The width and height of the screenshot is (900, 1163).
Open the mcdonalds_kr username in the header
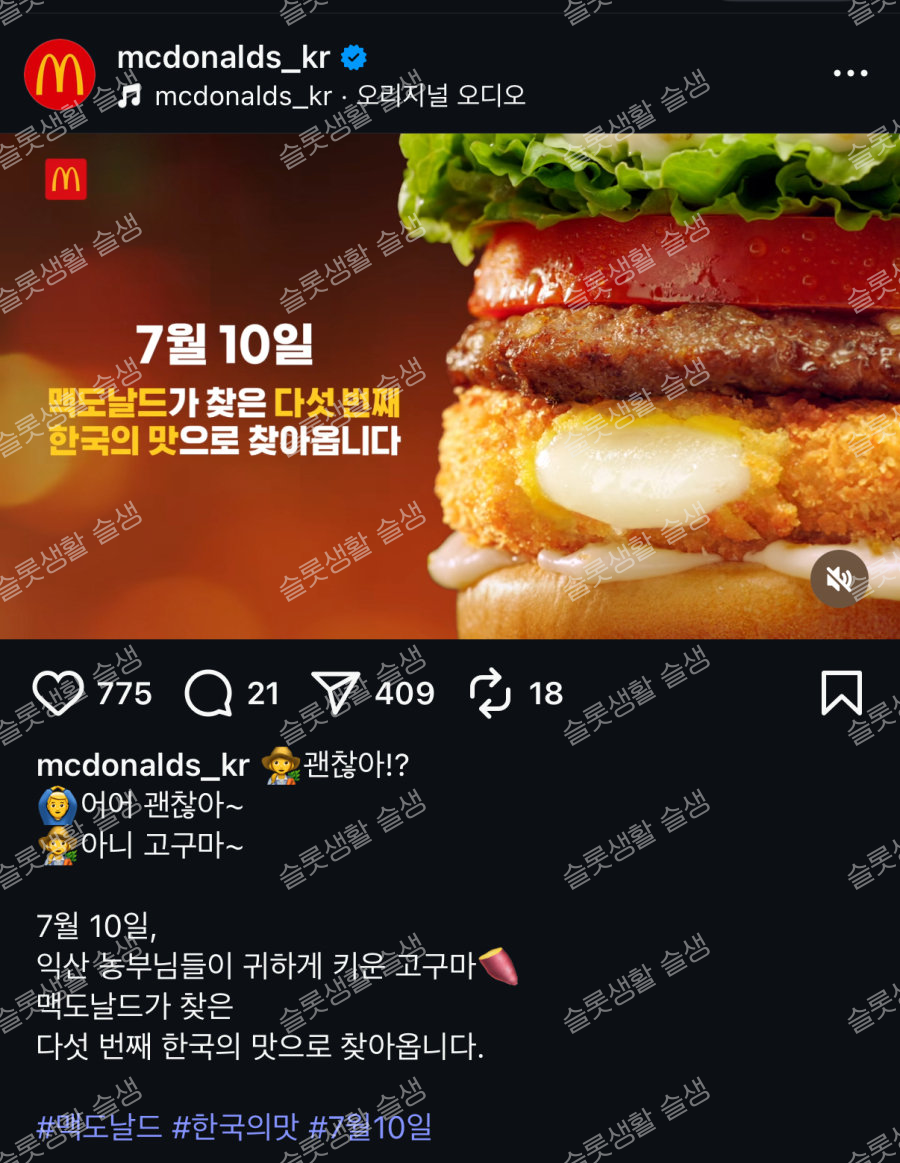coord(222,58)
